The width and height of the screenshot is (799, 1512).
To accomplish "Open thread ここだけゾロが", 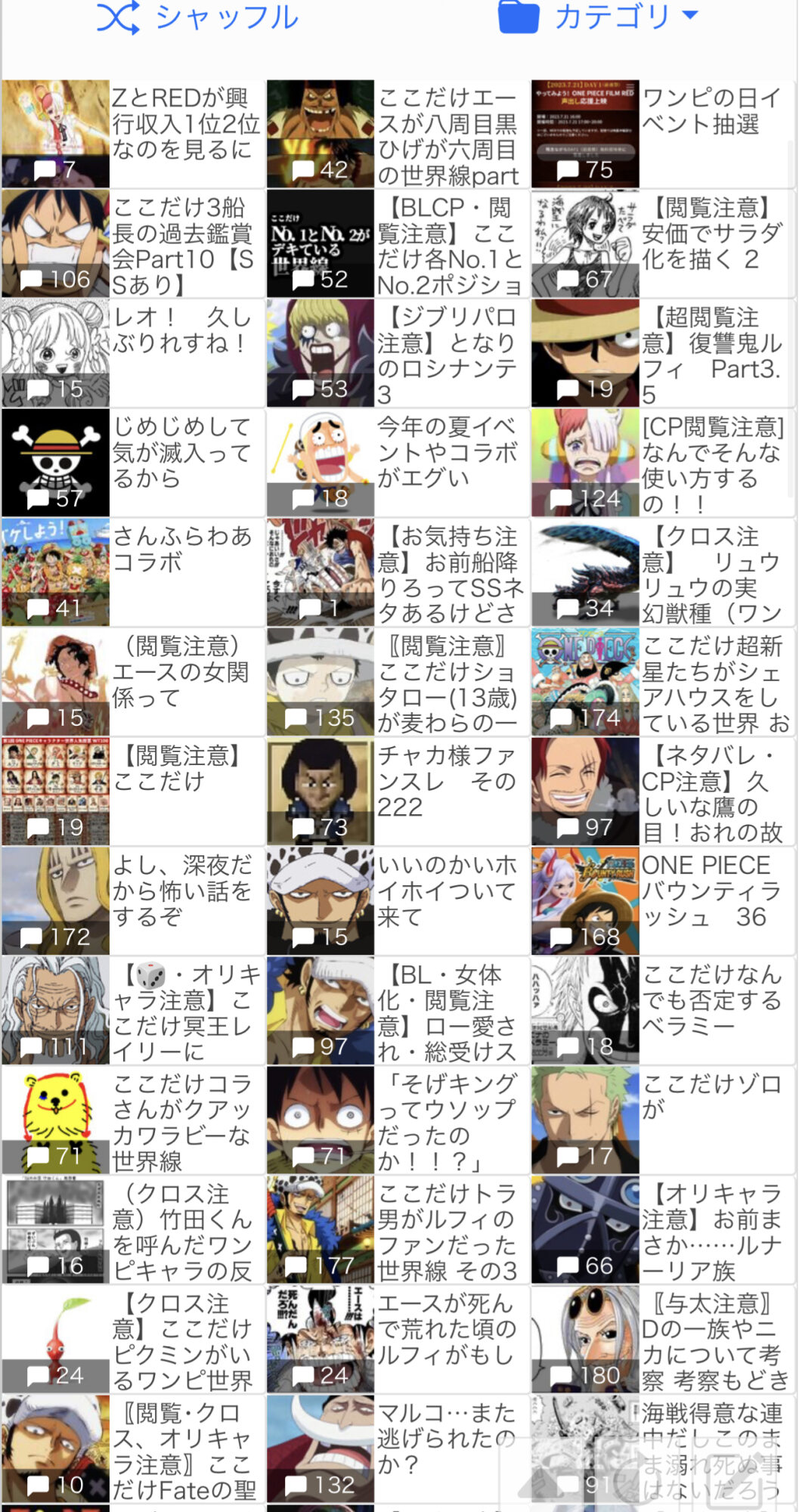I will pos(663,1120).
